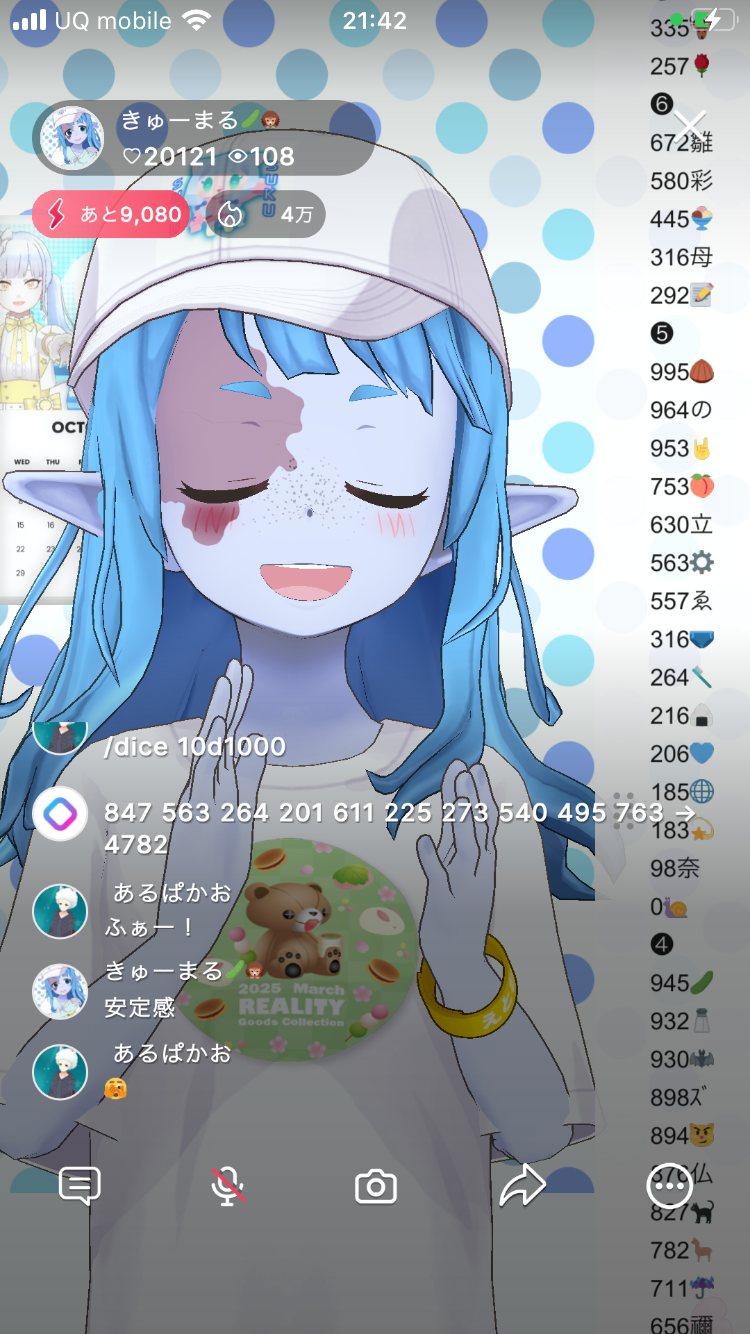Toggle the muted microphone icon
750x1334 pixels.
tap(228, 1187)
